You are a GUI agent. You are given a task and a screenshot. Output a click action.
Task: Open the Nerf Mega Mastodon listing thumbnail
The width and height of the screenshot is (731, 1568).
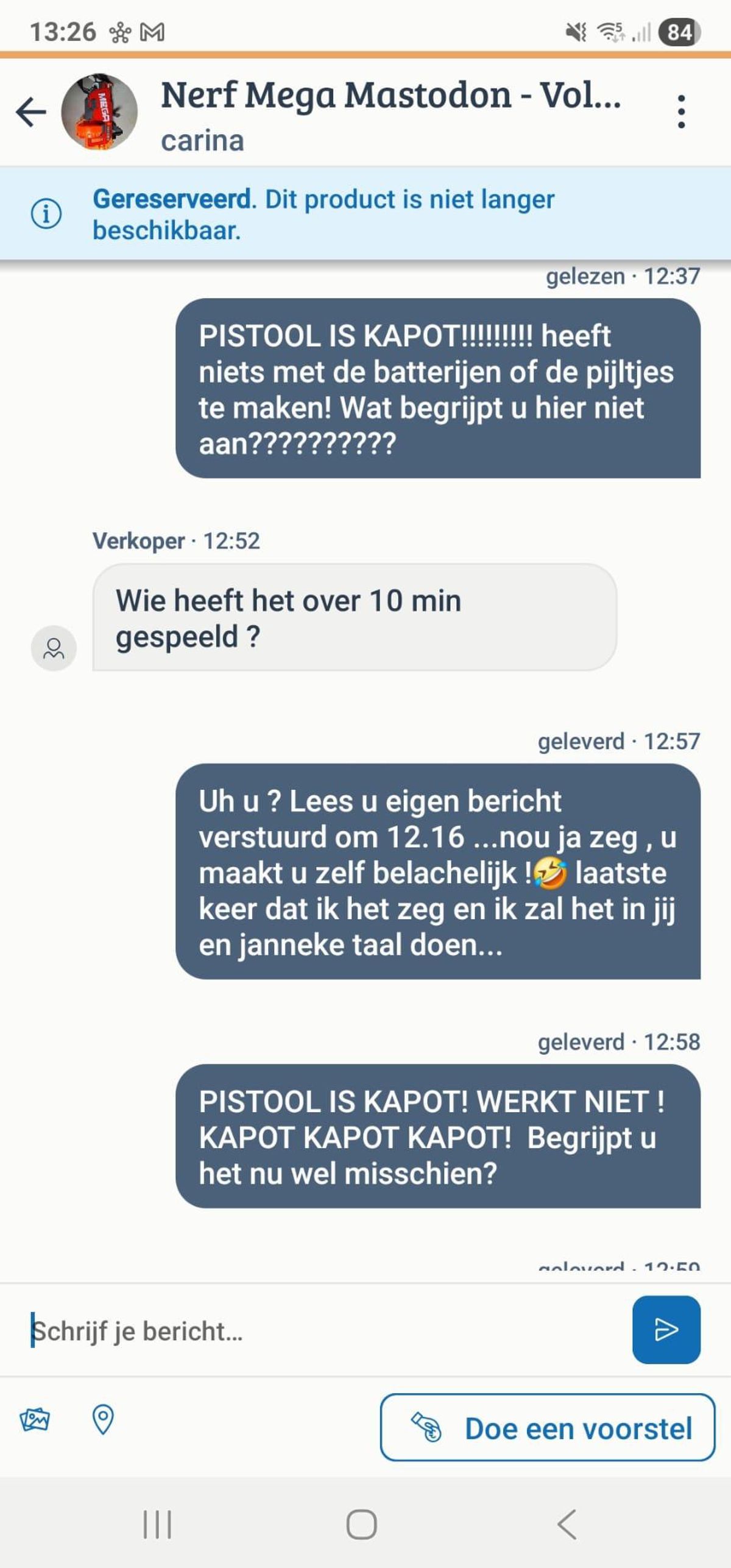coord(99,112)
